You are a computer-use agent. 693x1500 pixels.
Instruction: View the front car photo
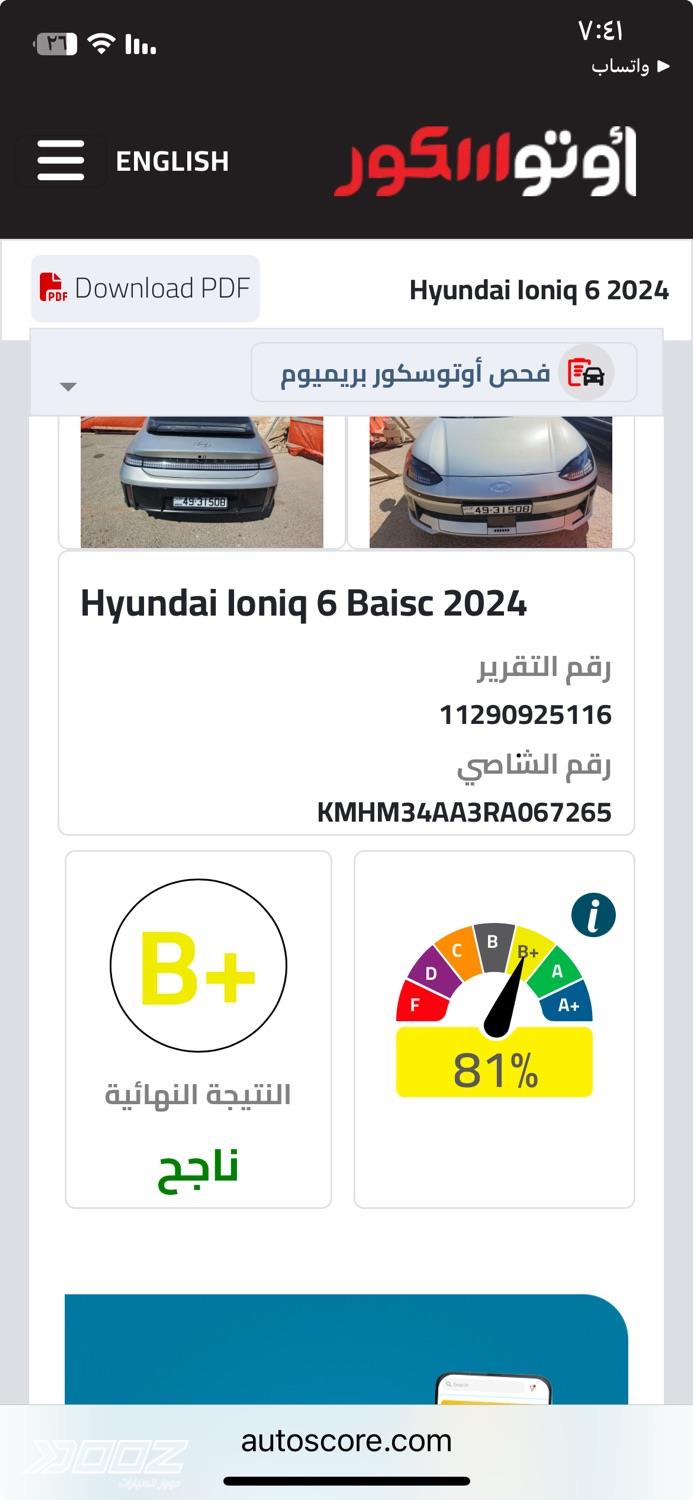tap(490, 482)
